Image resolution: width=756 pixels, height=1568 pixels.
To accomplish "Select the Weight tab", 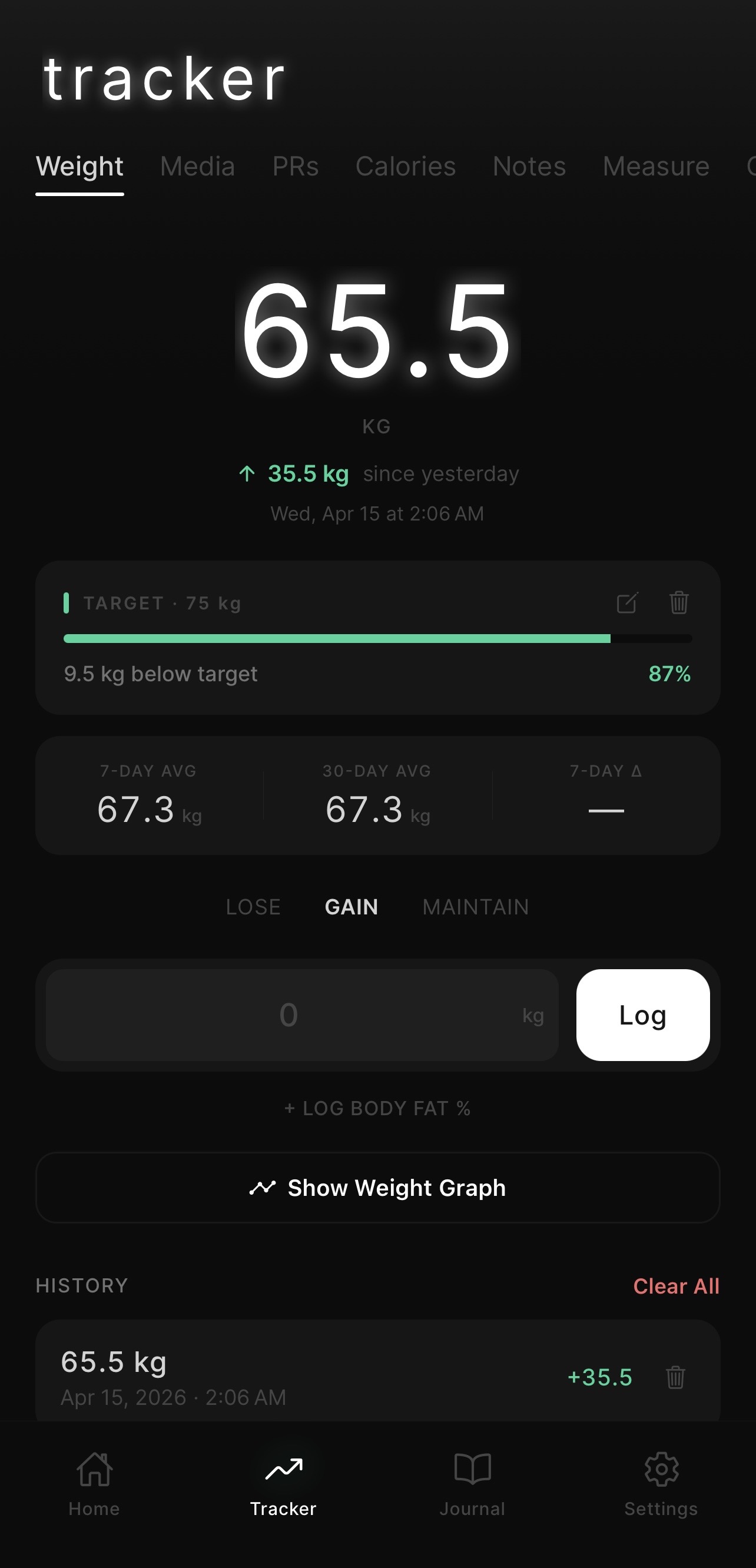I will (x=79, y=166).
